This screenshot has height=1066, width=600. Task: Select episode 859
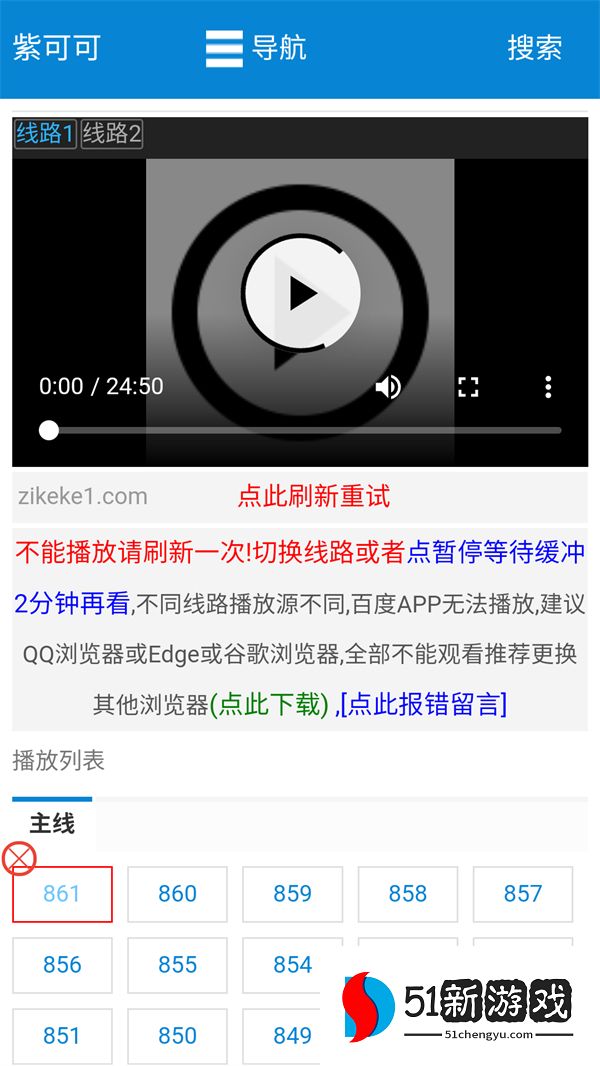(x=292, y=894)
